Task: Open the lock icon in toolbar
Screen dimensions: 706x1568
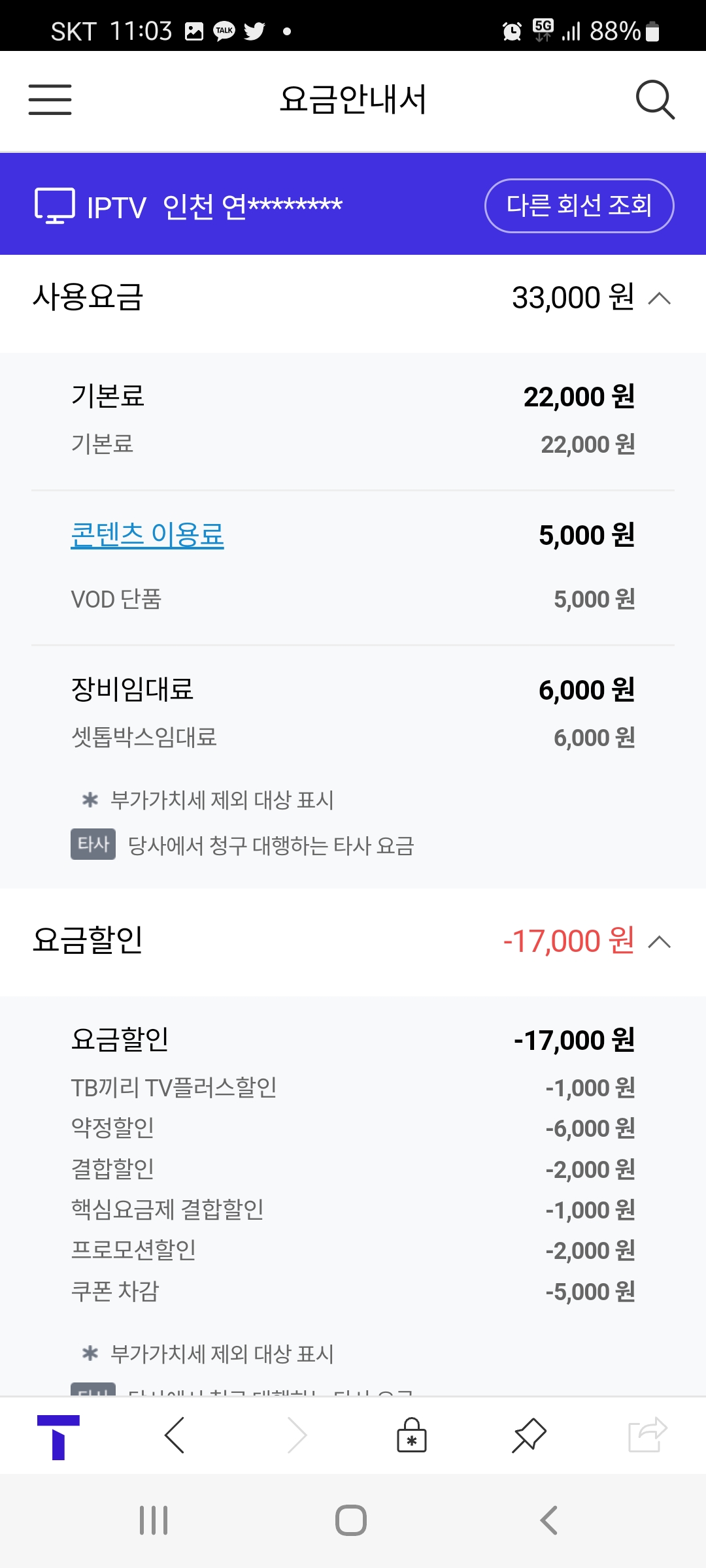Action: [x=412, y=1435]
